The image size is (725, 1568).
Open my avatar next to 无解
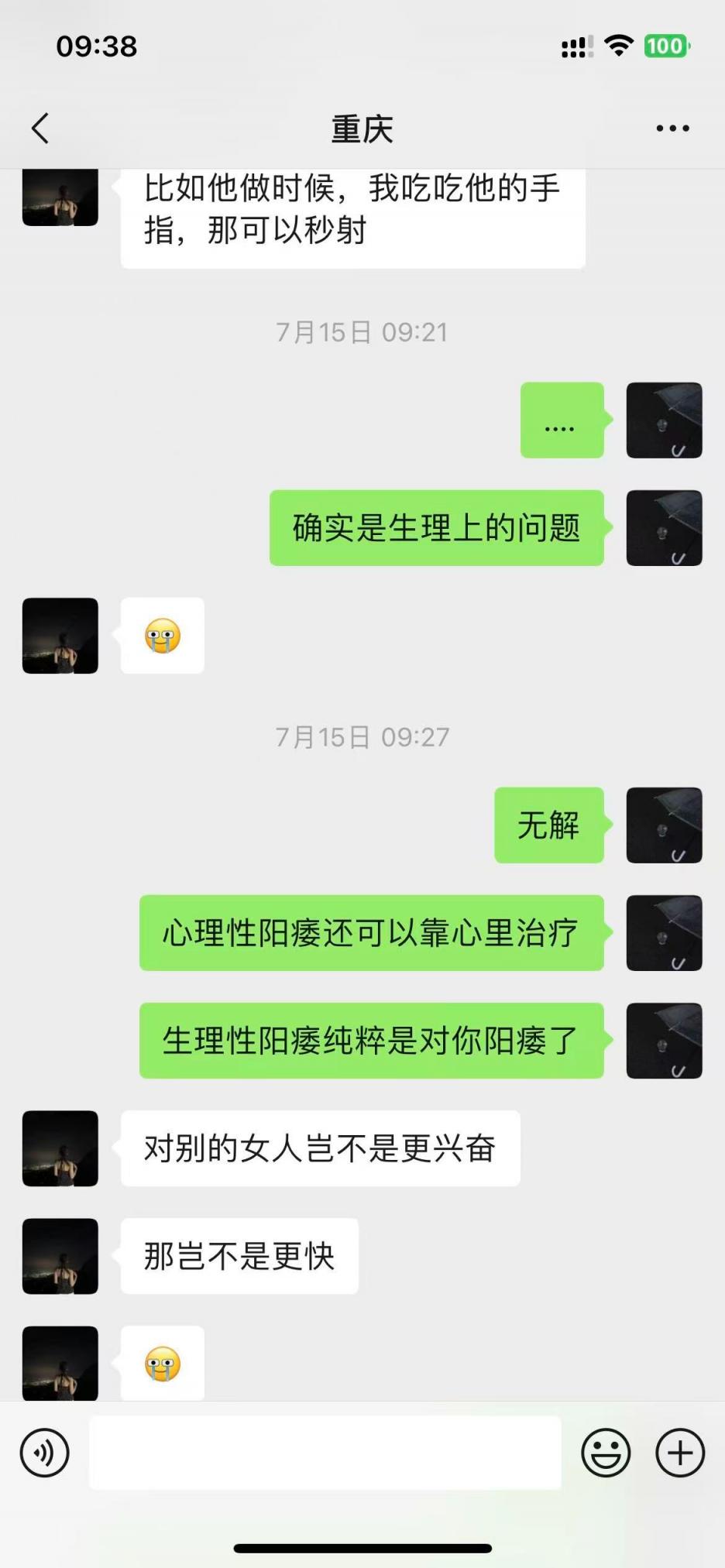[664, 825]
